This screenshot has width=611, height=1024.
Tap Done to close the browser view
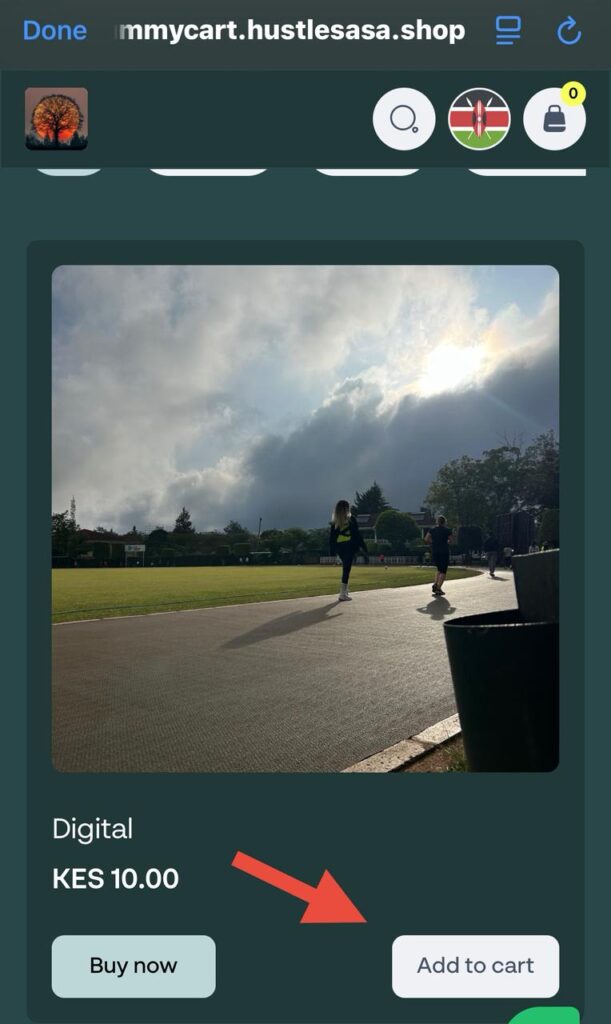click(54, 31)
